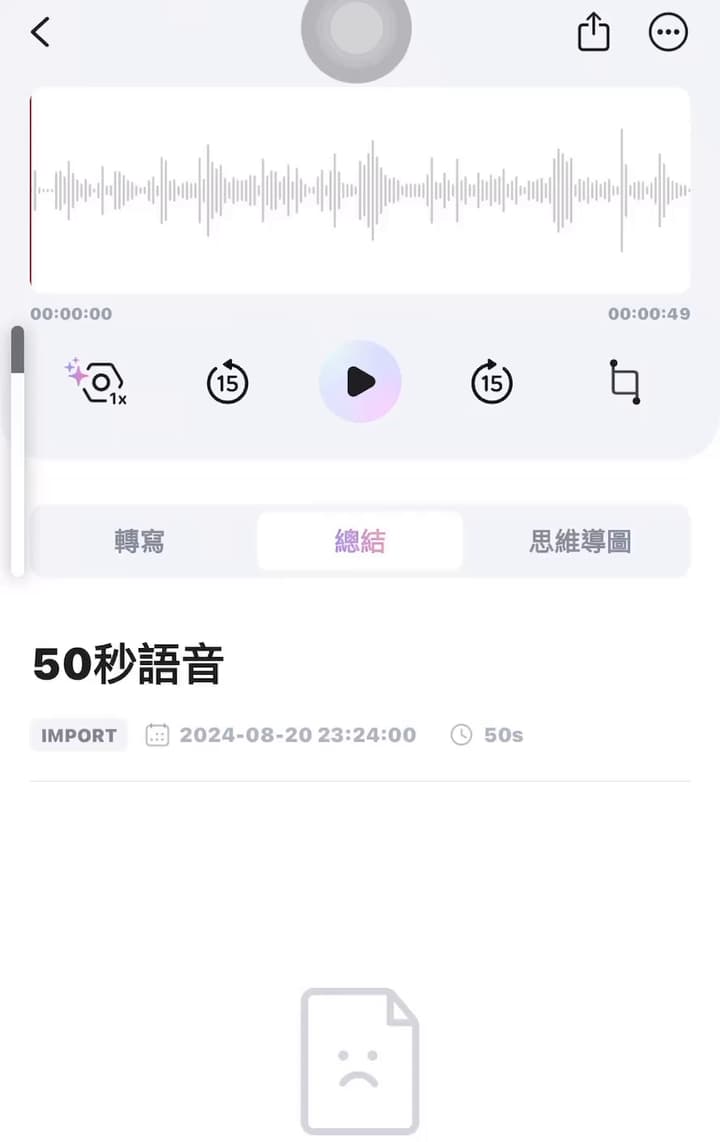The image size is (720, 1142).
Task: Select the 總結 tab
Action: pos(360,542)
